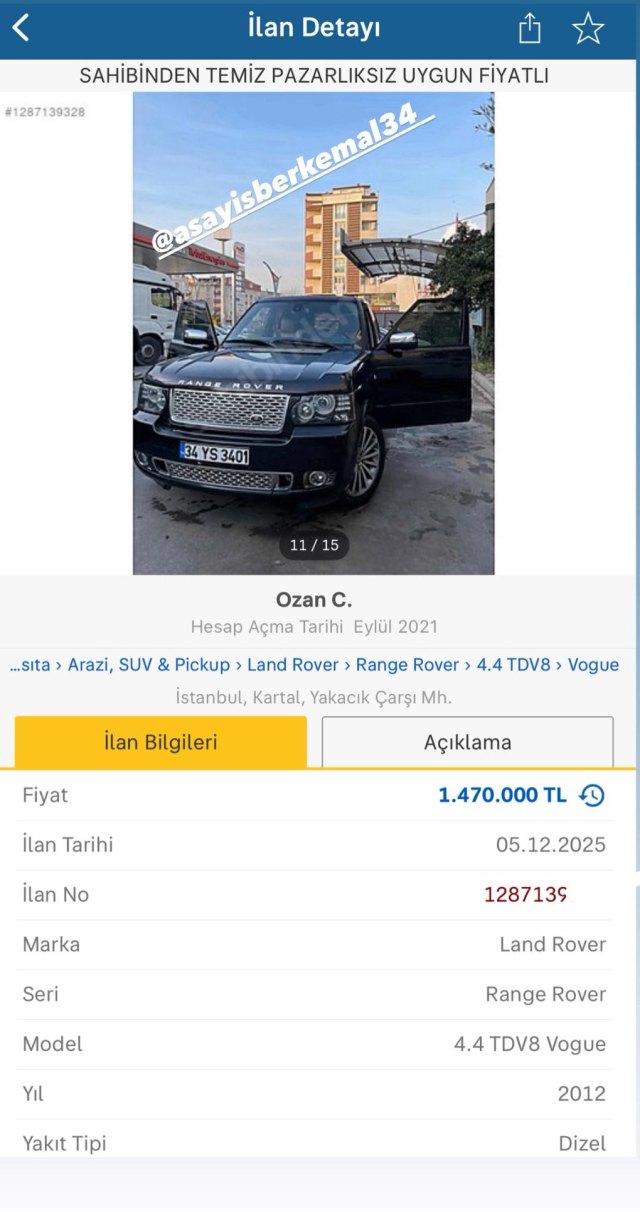Open the Land Rover breadcrumb

coord(293,665)
